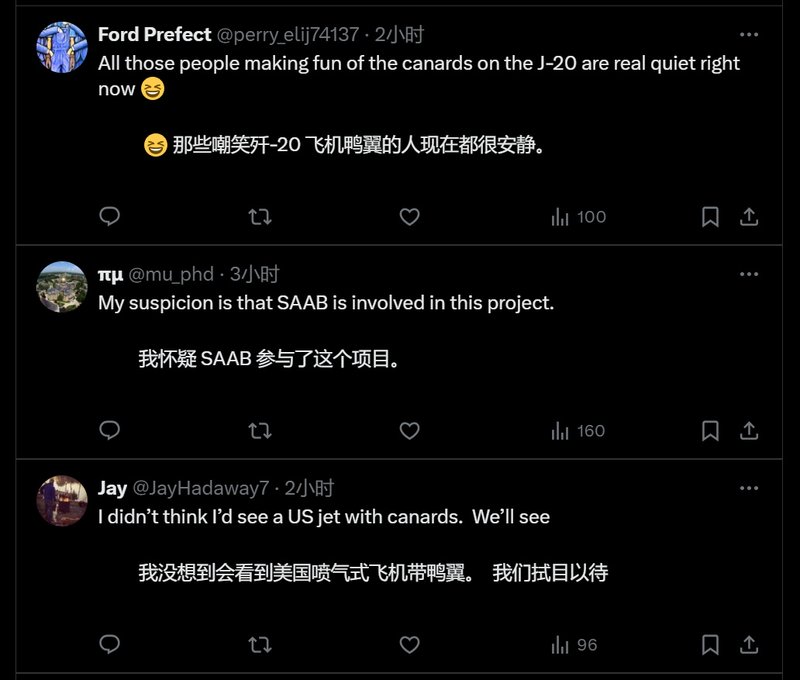Like mu_phd's SAAB tweet
The image size is (800, 680).
coord(409,430)
